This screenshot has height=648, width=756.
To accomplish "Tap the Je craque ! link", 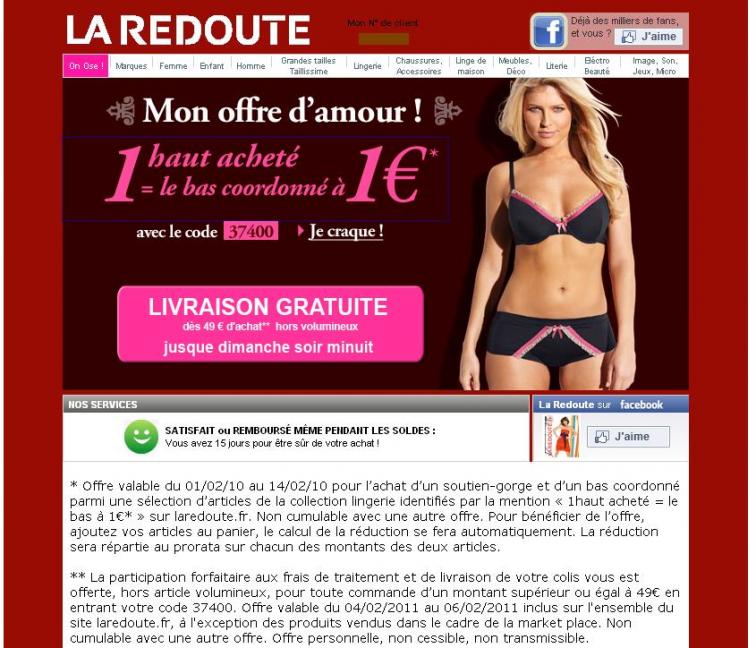I will coord(345,231).
